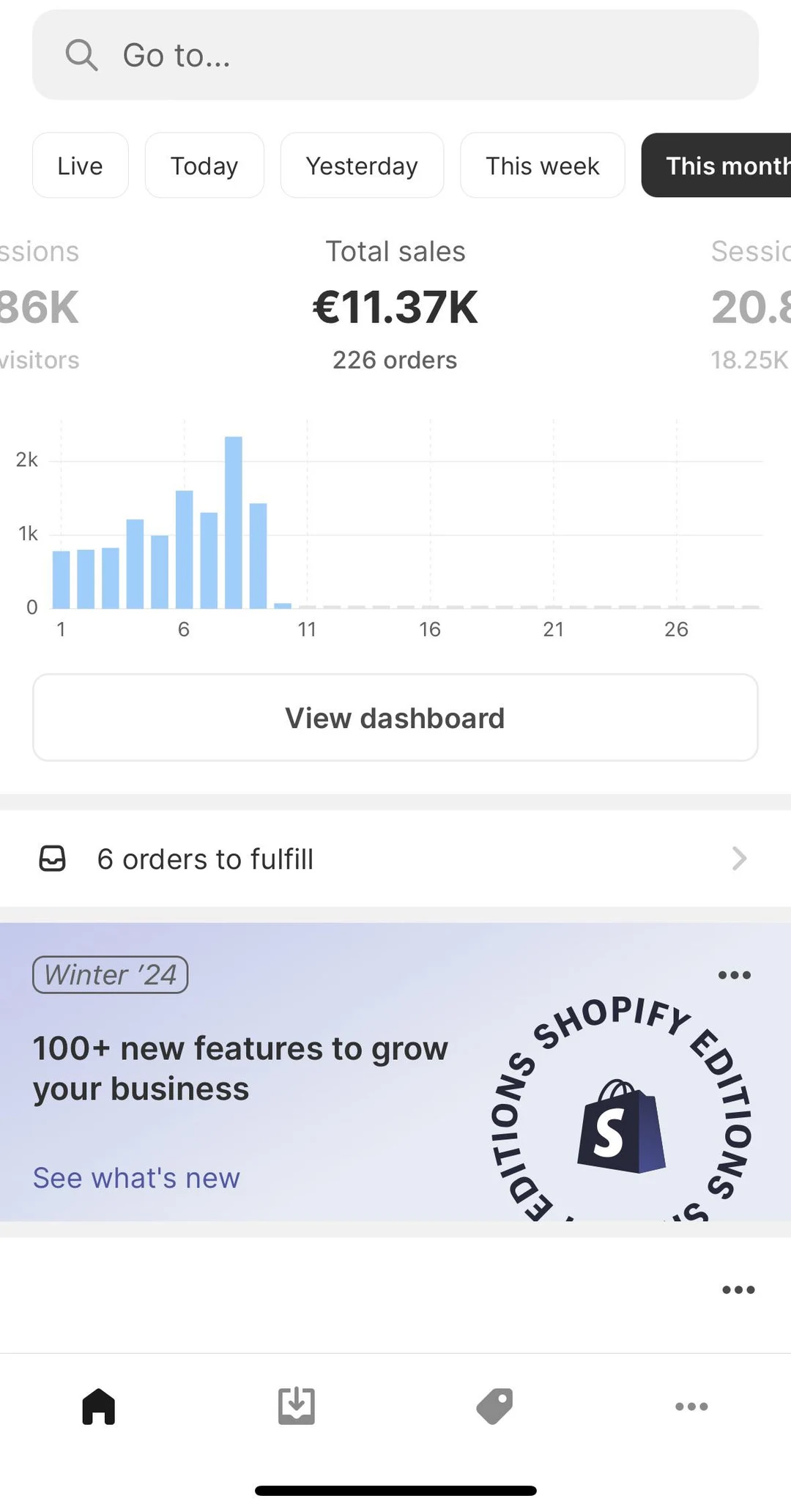Open Products via the tag icon
Screen dimensions: 791x1512
(494, 1406)
